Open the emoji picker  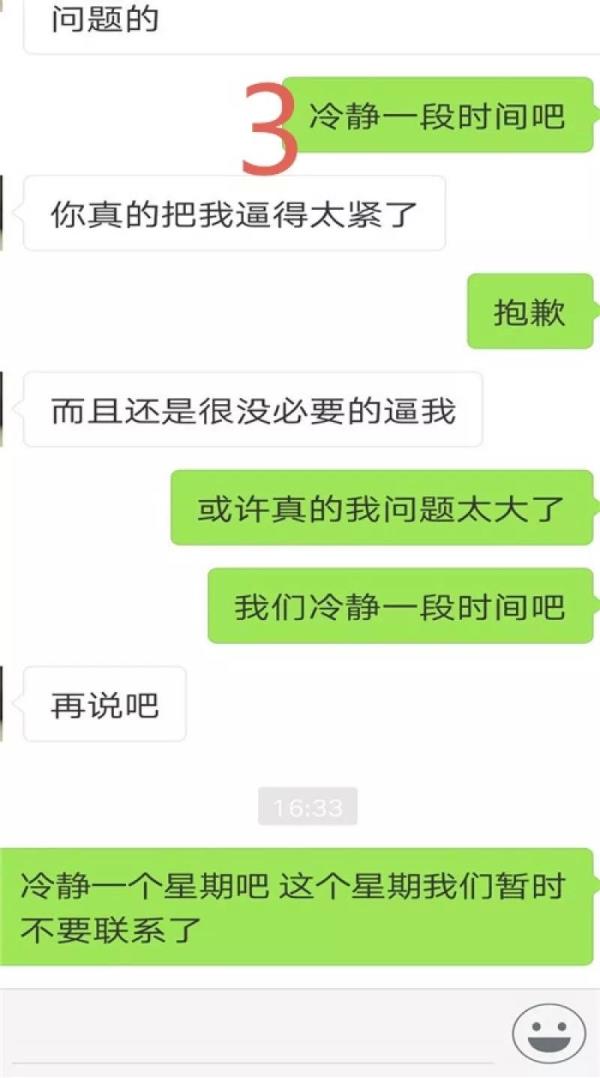pyautogui.click(x=549, y=1033)
